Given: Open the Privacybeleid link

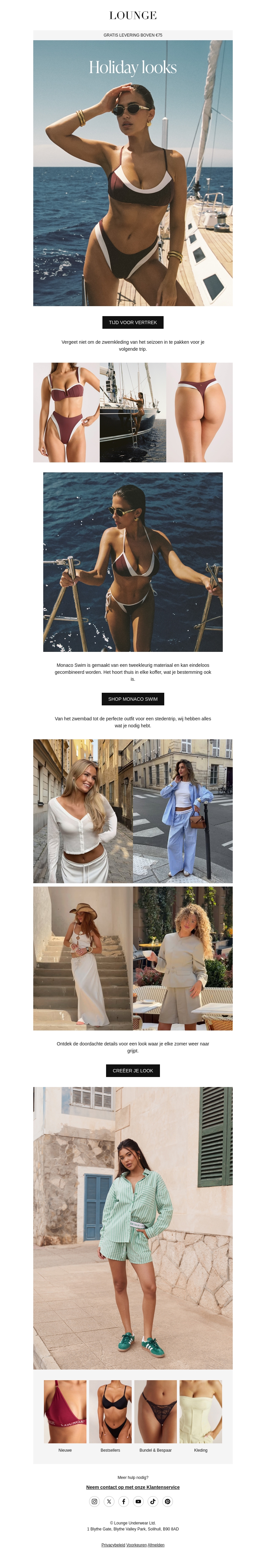Looking at the screenshot, I should (x=113, y=1545).
